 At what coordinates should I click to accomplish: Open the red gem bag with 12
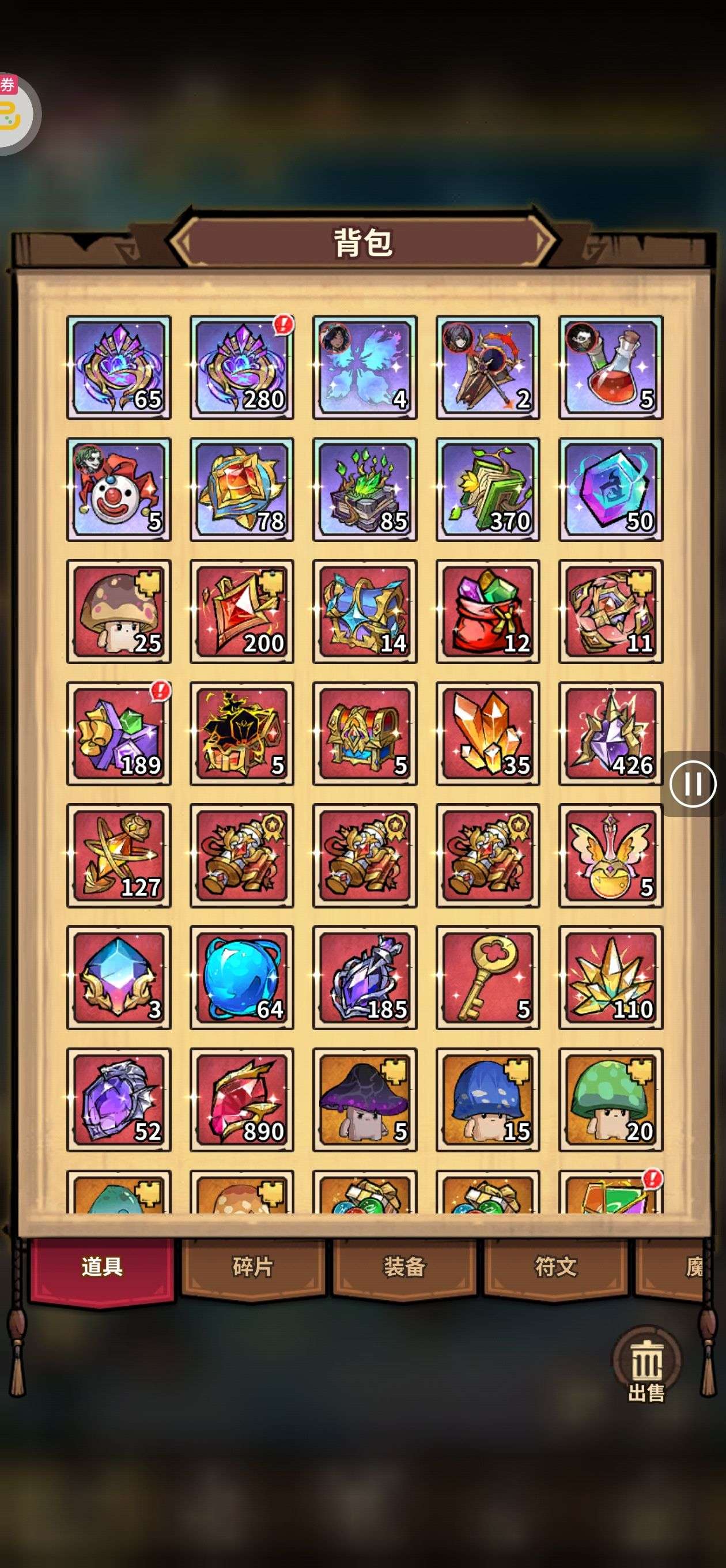coord(487,611)
